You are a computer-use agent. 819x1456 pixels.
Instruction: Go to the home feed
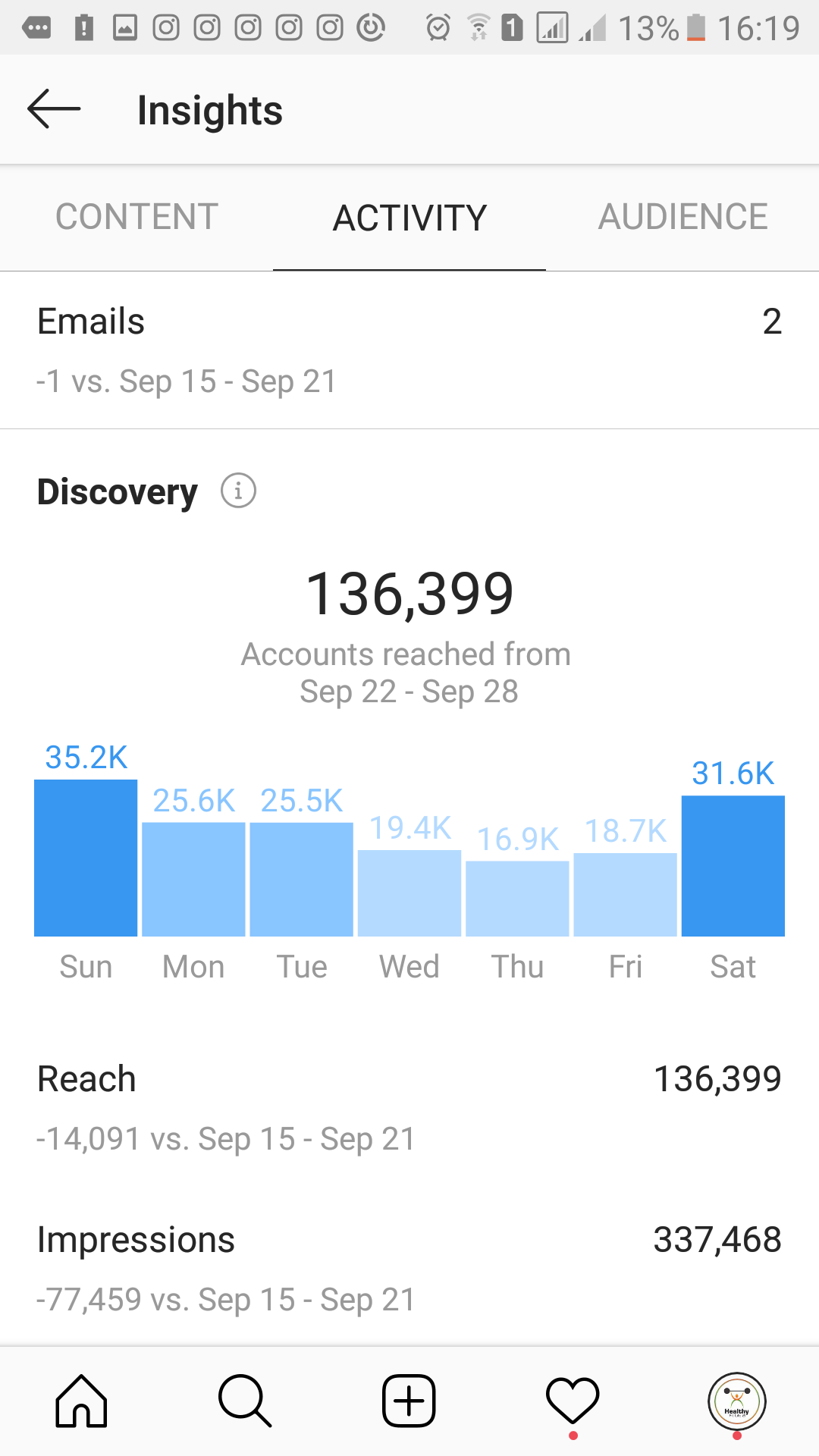(x=81, y=1401)
